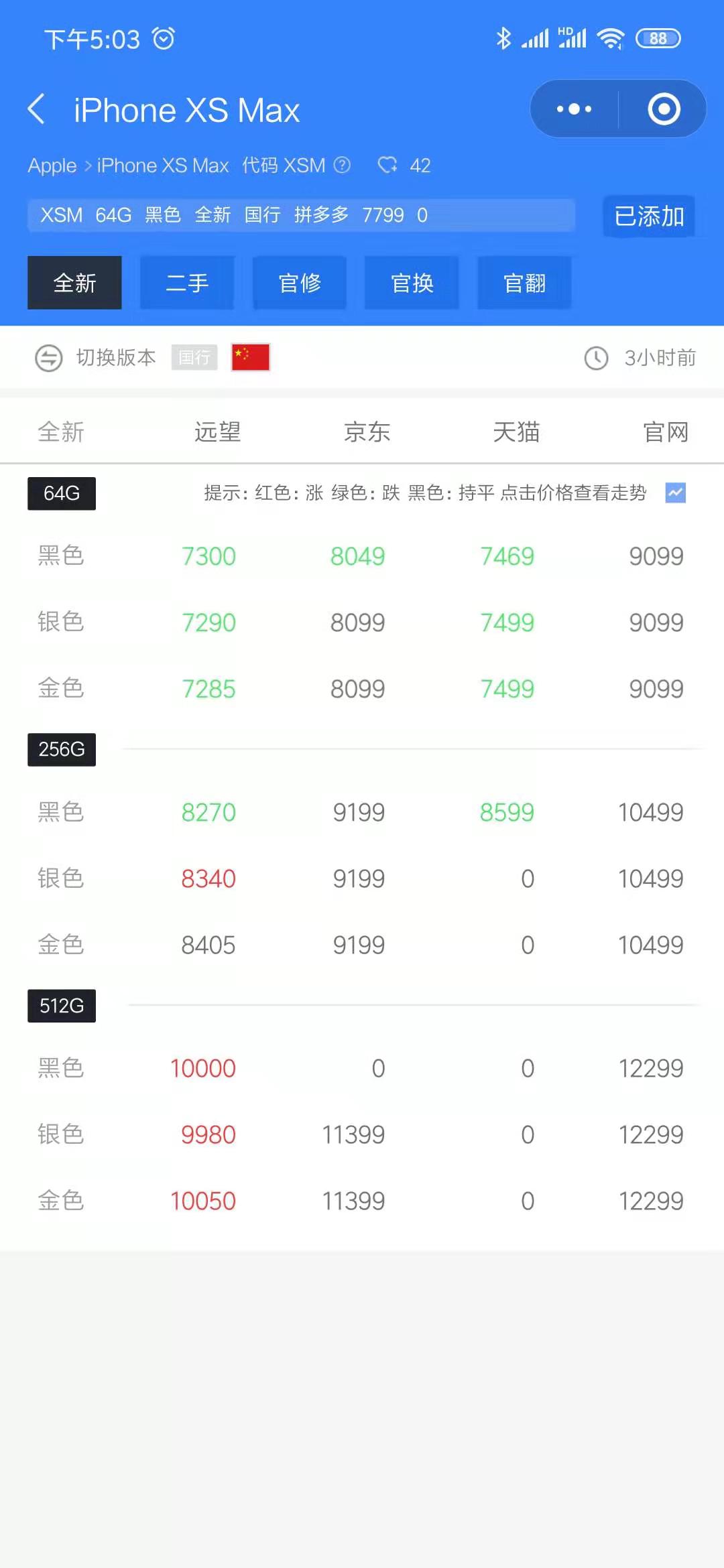Open the price trend chart icon
Viewport: 724px width, 1568px height.
click(x=675, y=493)
